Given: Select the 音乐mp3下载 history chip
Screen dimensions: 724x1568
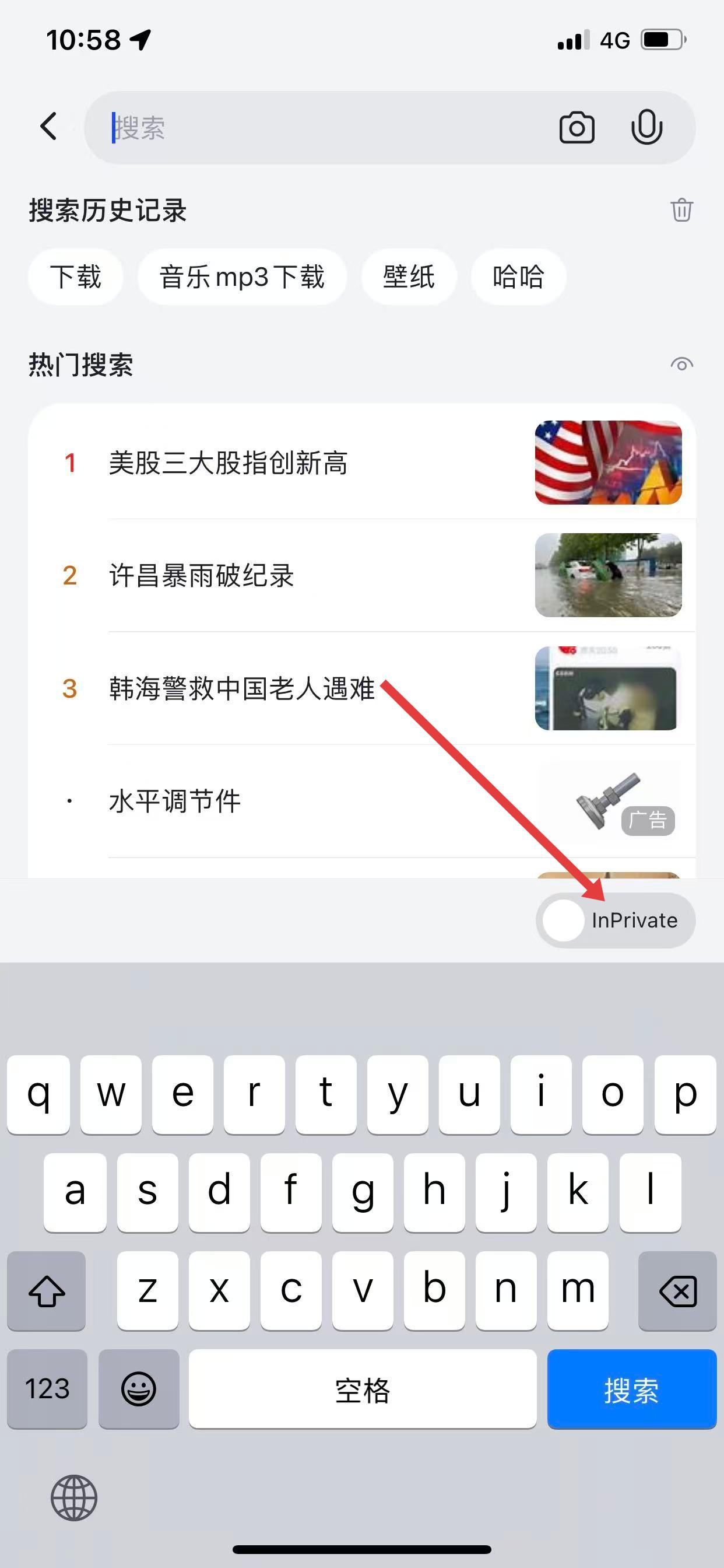Looking at the screenshot, I should [242, 277].
